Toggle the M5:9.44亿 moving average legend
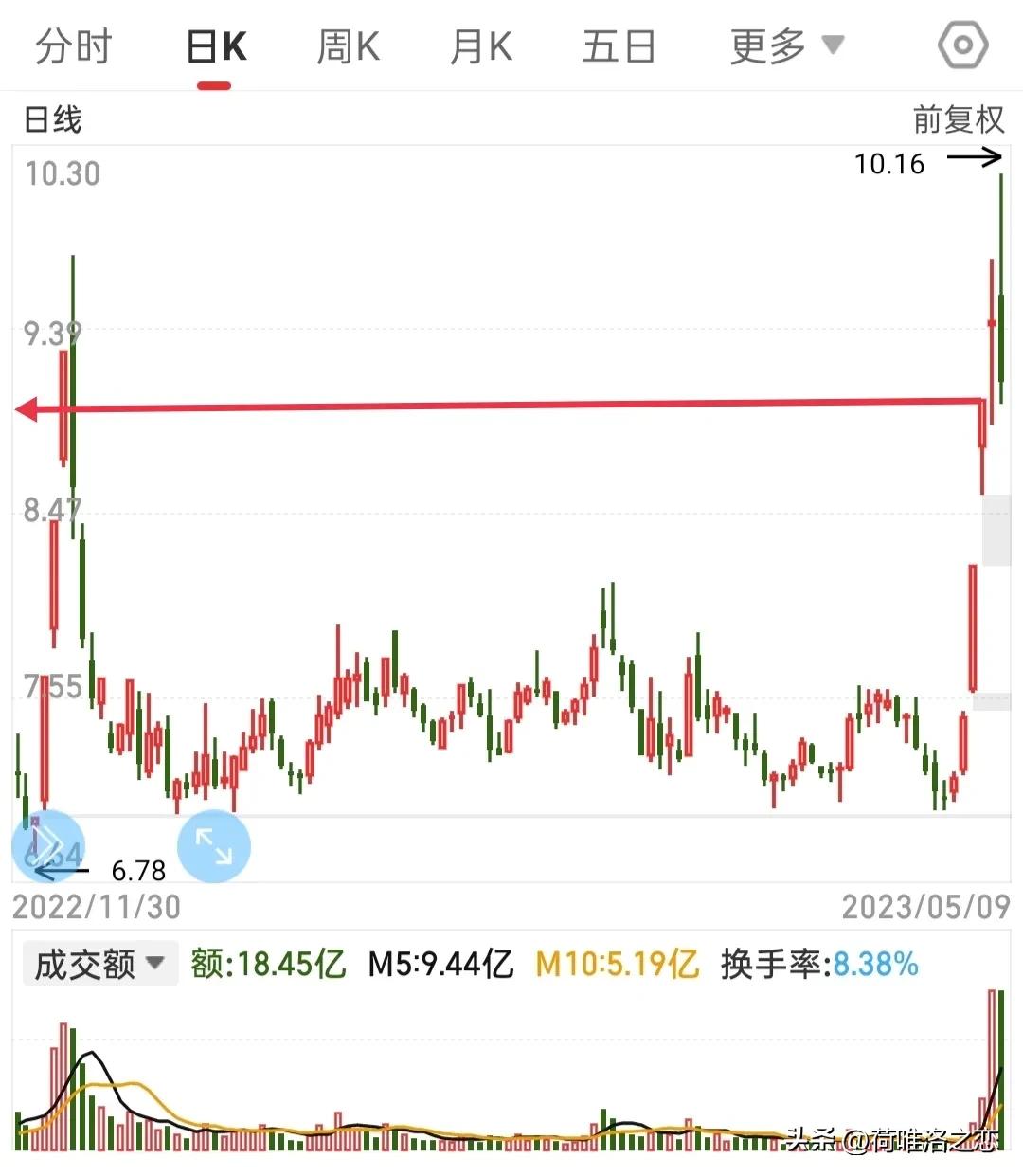The width and height of the screenshot is (1023, 1176). [x=441, y=964]
